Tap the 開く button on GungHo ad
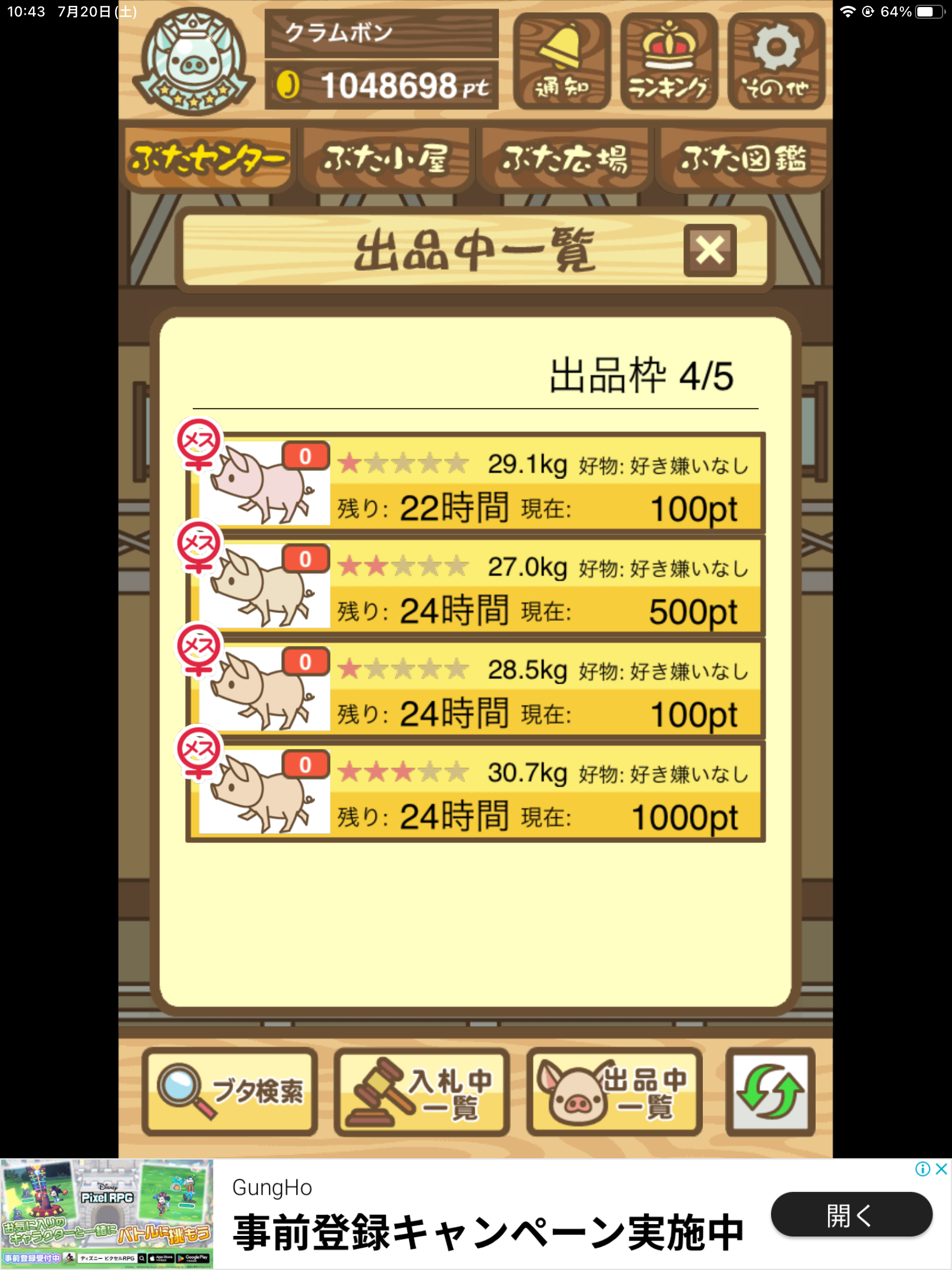952x1270 pixels. [851, 1215]
